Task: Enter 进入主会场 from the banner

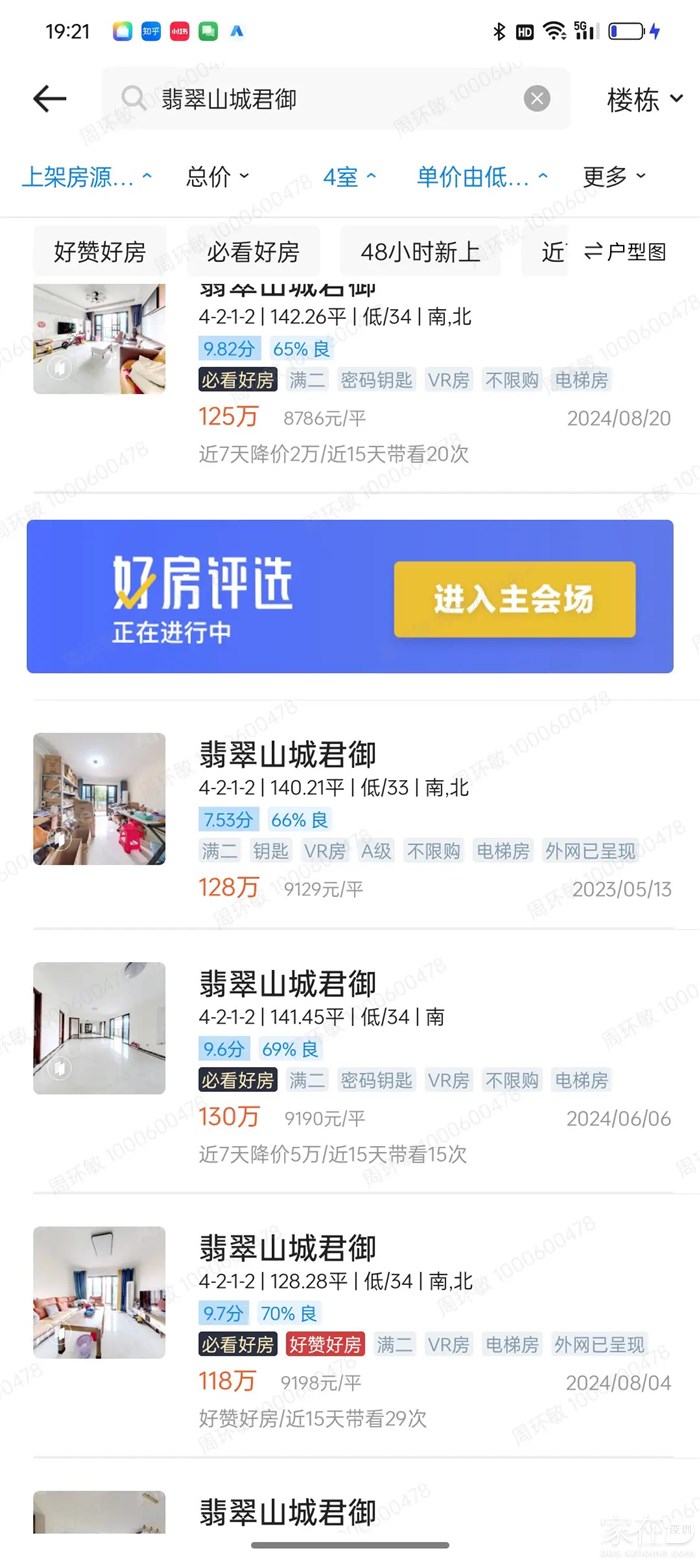Action: pyautogui.click(x=514, y=599)
